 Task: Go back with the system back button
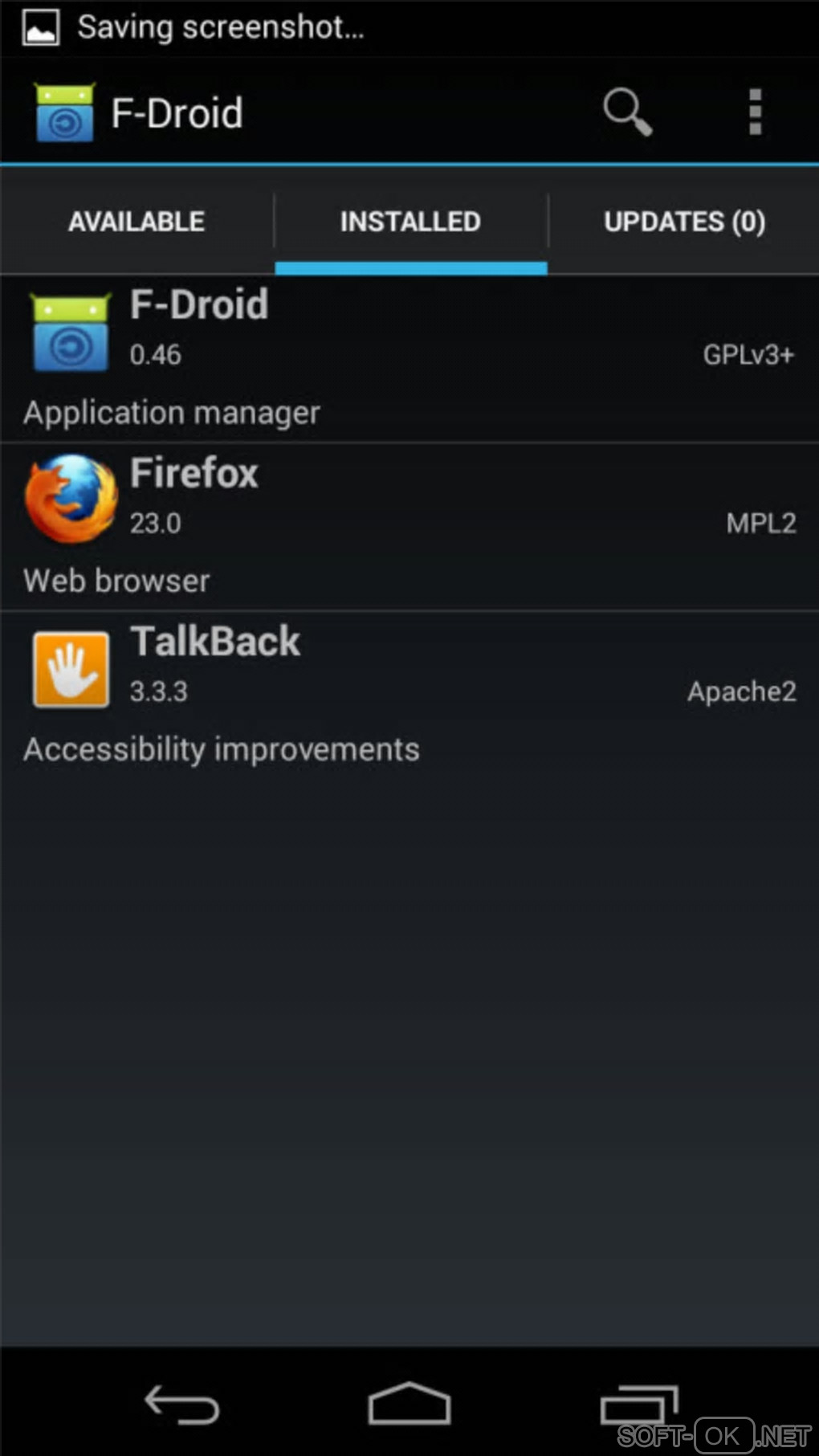(181, 1405)
